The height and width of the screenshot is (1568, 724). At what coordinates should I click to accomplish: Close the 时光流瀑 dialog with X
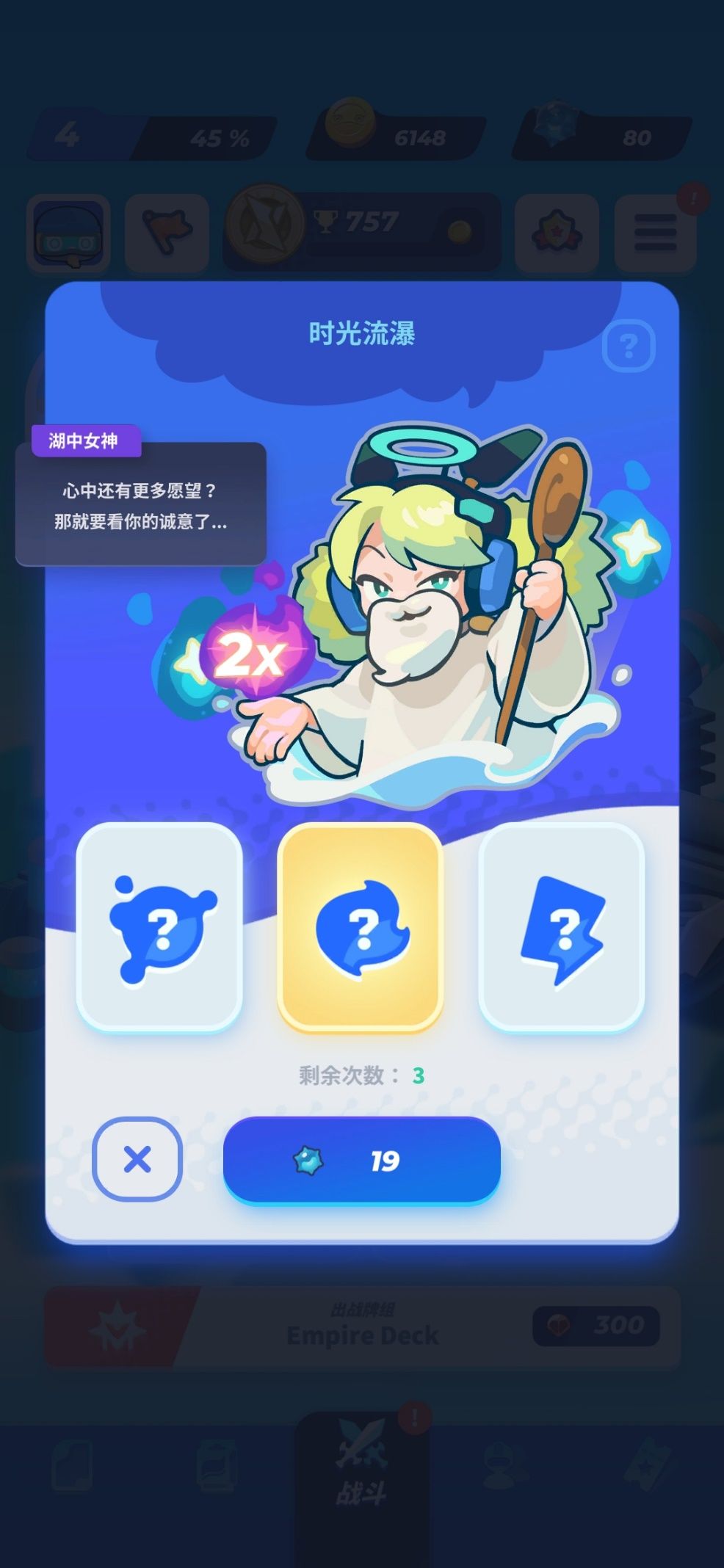137,1159
